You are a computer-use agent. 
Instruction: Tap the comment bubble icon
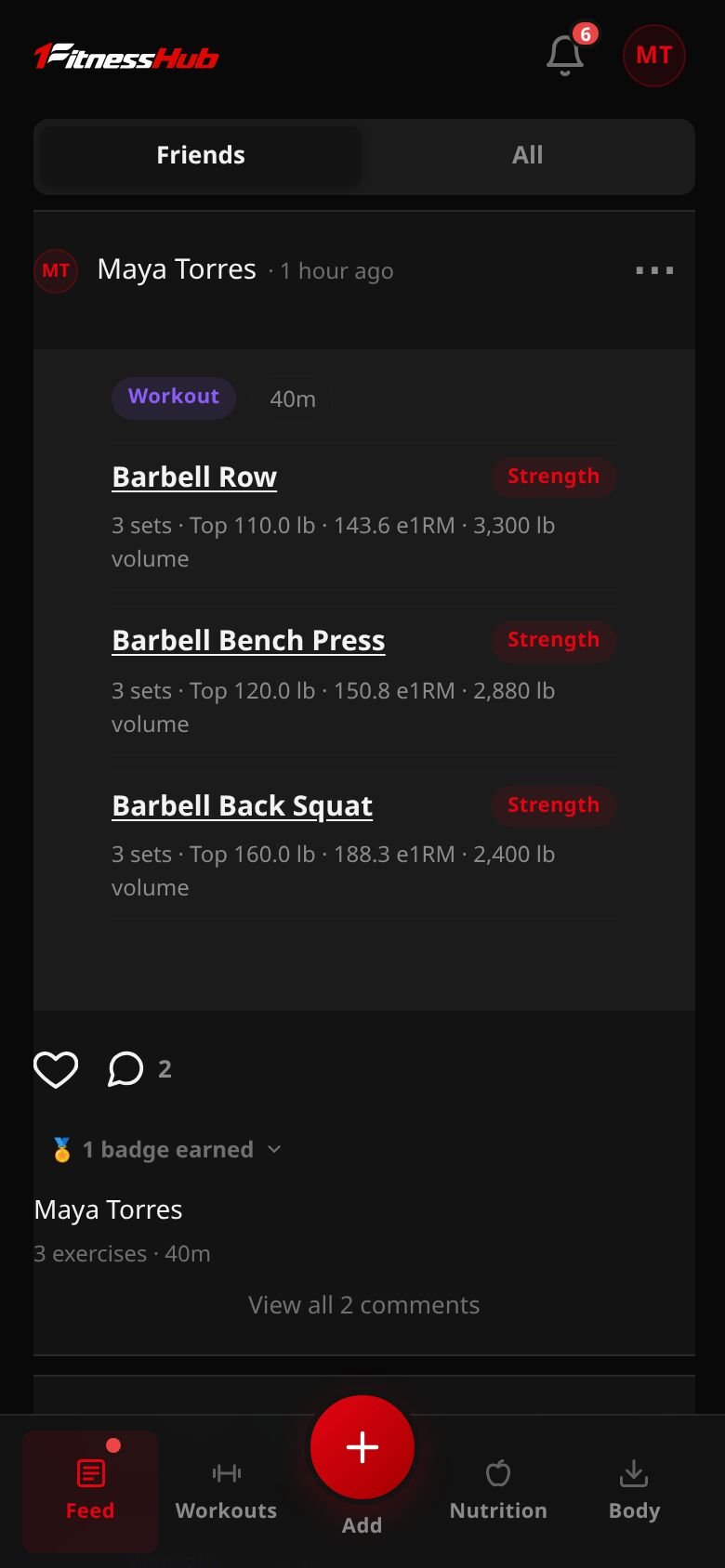tap(125, 1069)
